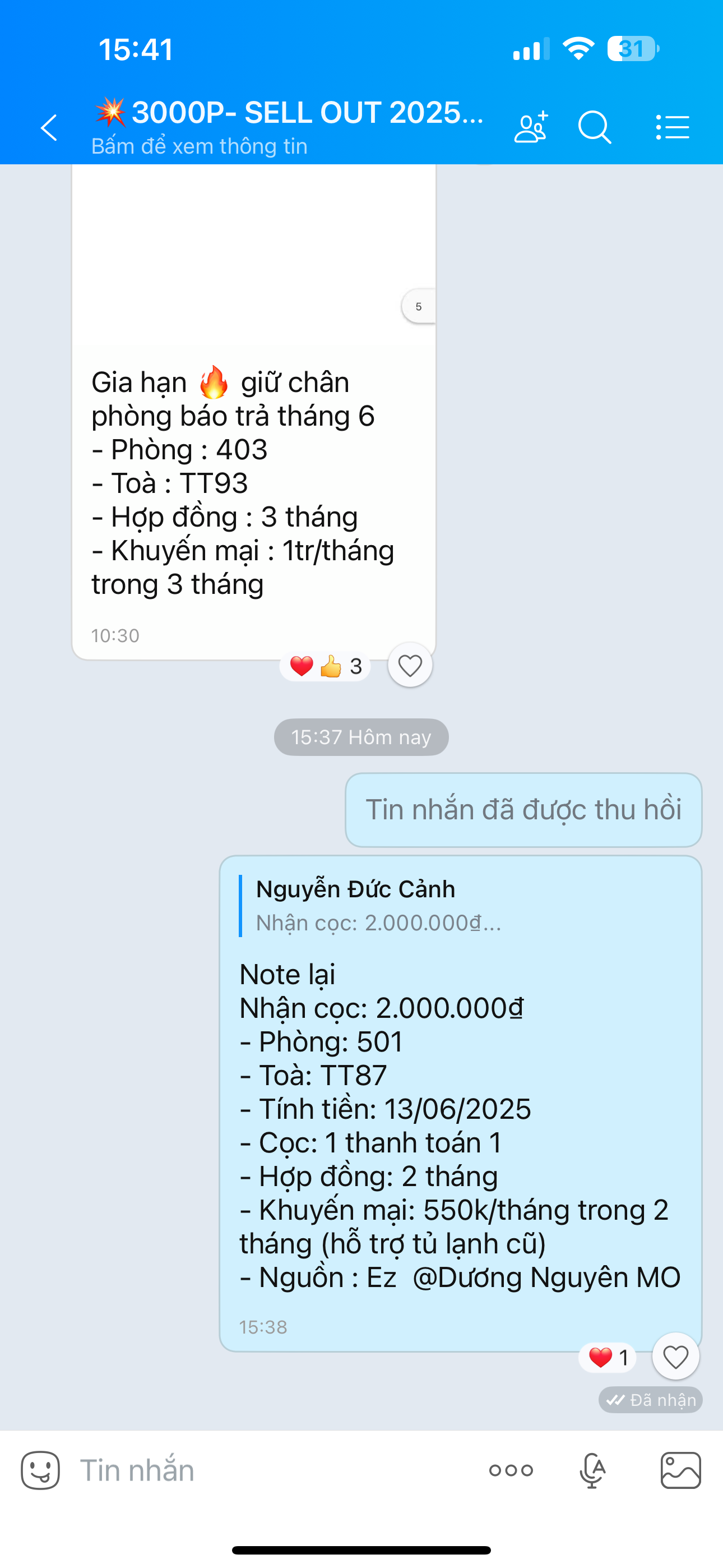
Task: Tap the forwarded count badge showing 5
Action: (419, 306)
